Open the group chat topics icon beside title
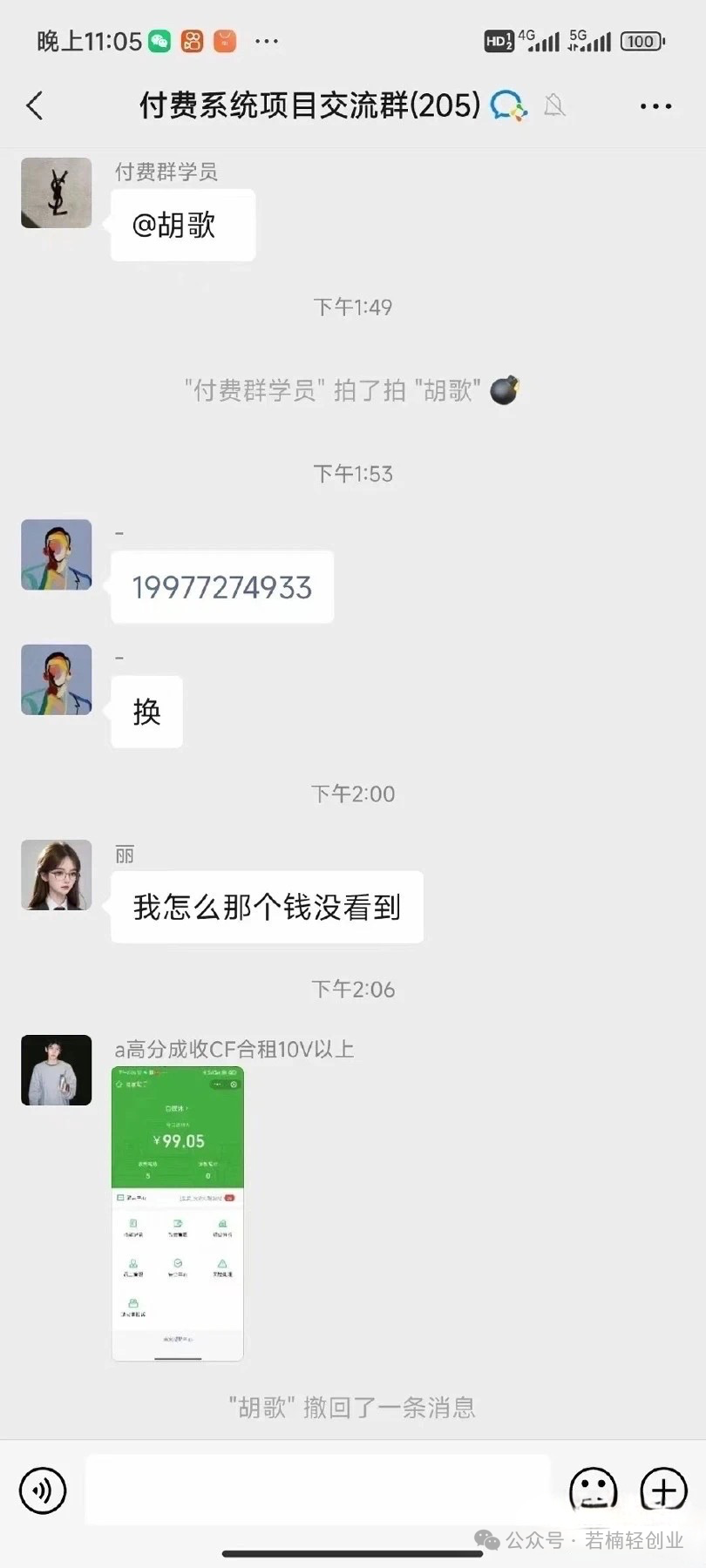706x1568 pixels. (510, 105)
